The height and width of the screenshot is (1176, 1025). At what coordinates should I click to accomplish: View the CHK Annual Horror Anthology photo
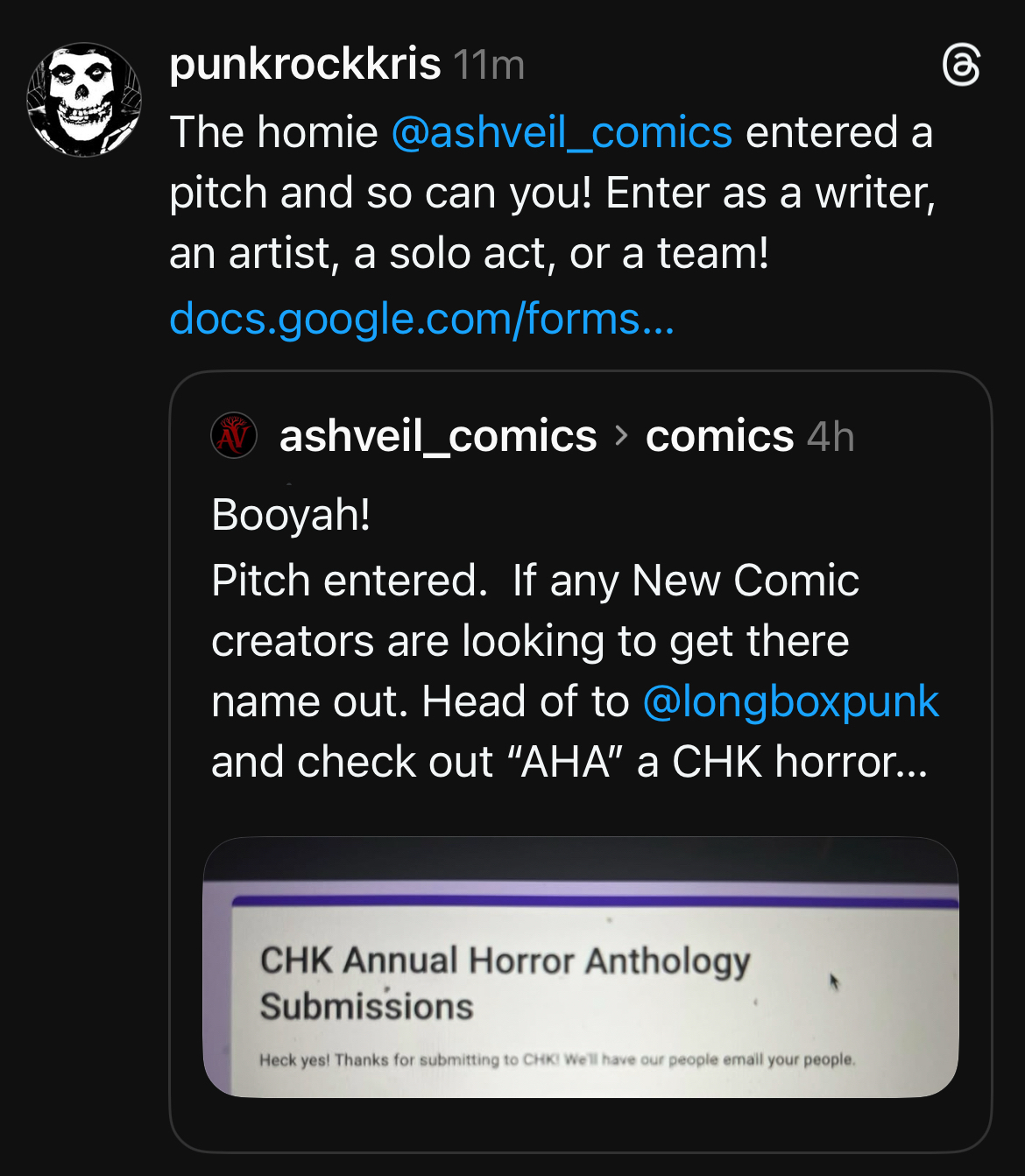pos(580,967)
